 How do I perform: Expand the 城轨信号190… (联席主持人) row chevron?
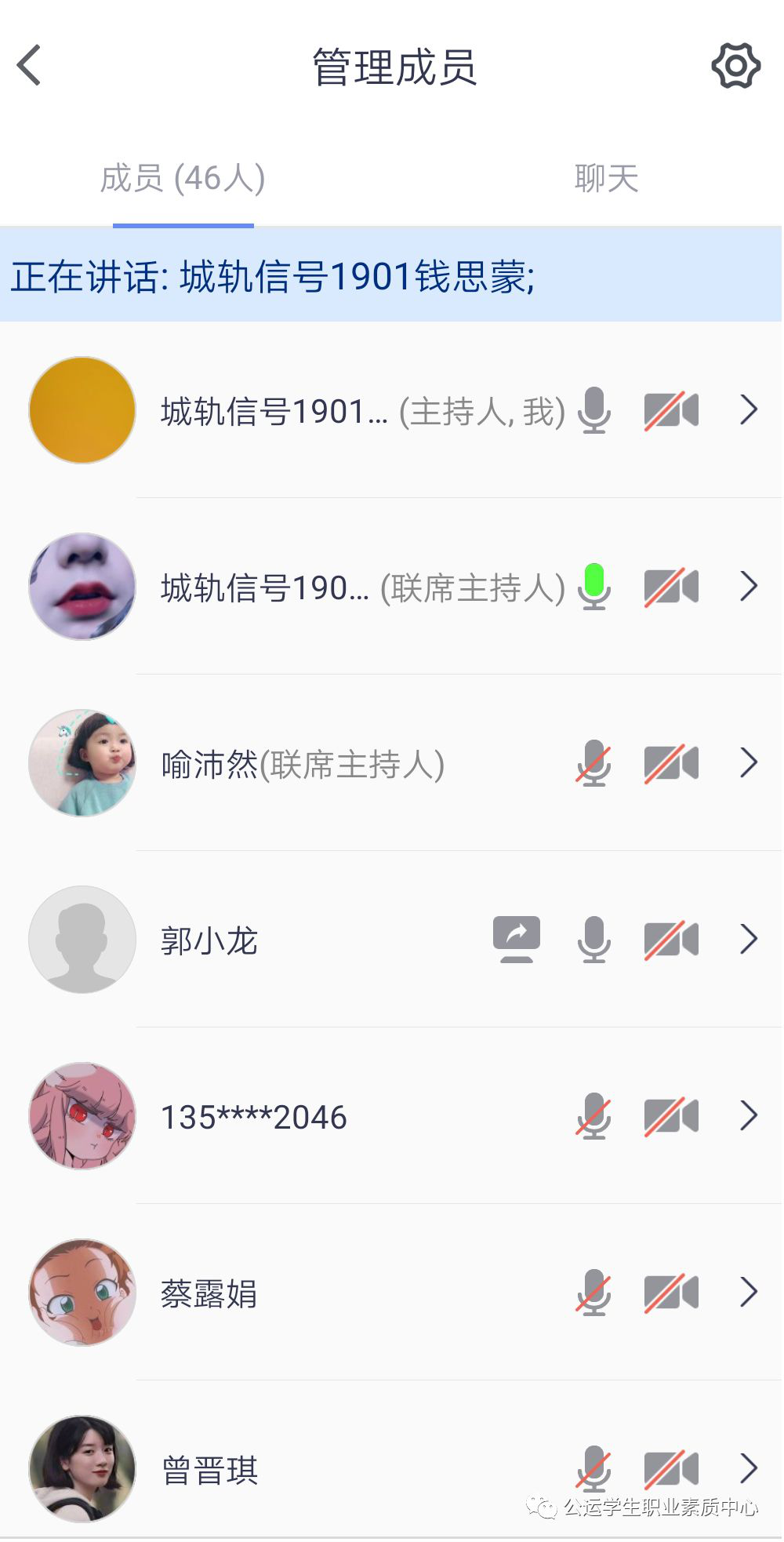[749, 587]
